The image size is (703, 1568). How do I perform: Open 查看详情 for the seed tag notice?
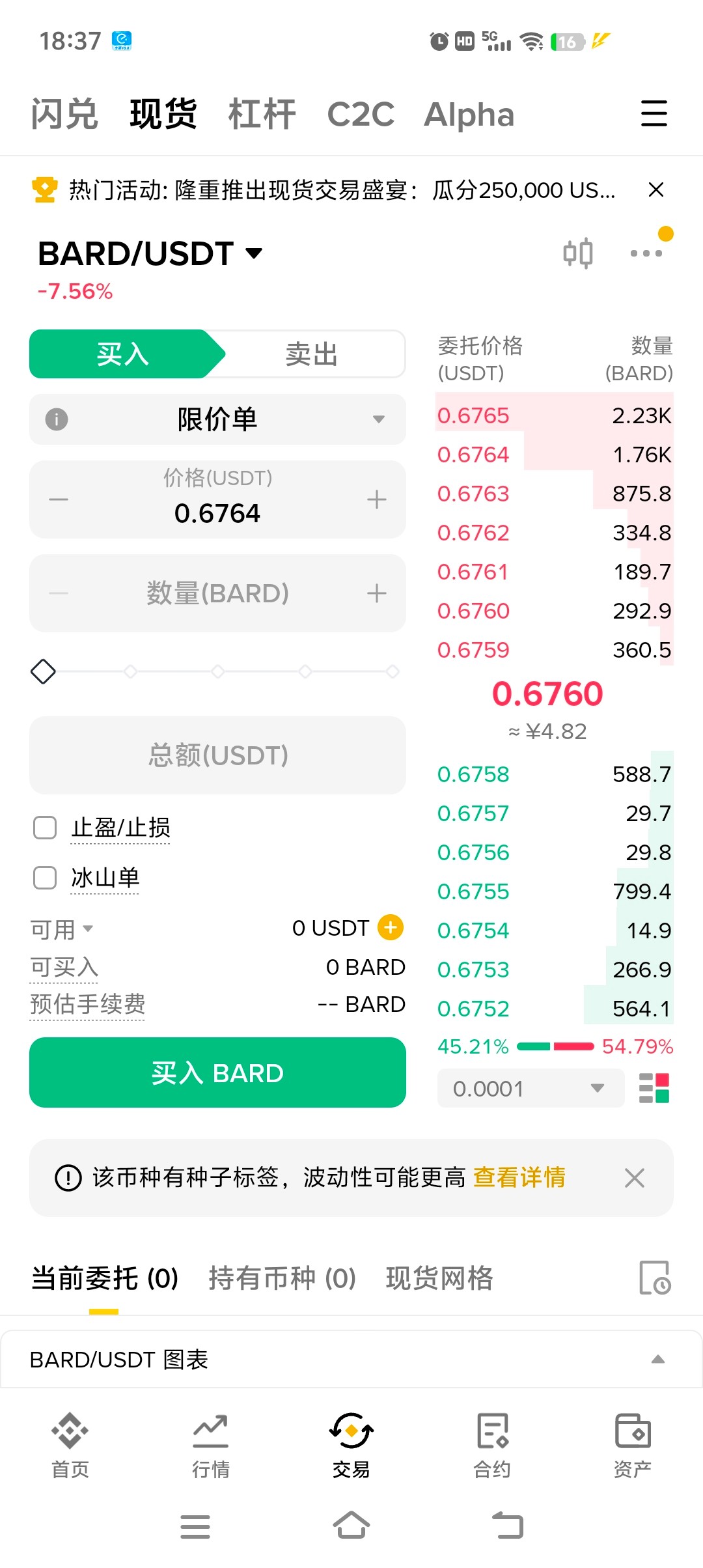519,1177
